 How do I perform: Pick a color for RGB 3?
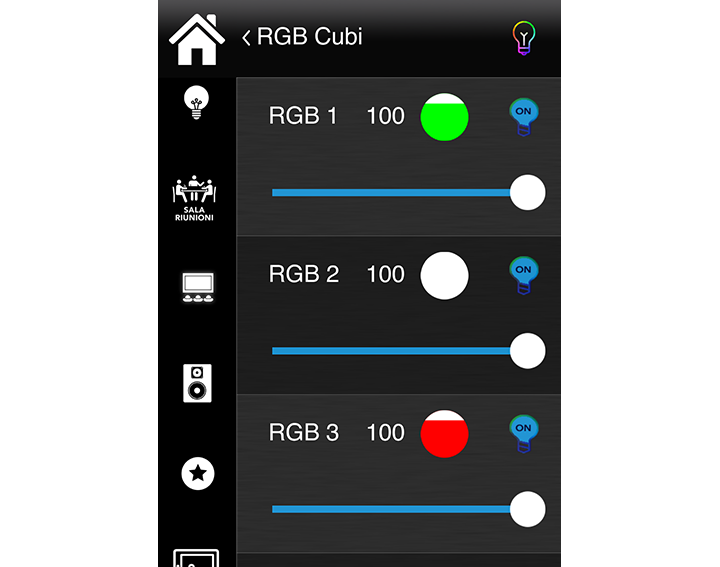tap(444, 433)
